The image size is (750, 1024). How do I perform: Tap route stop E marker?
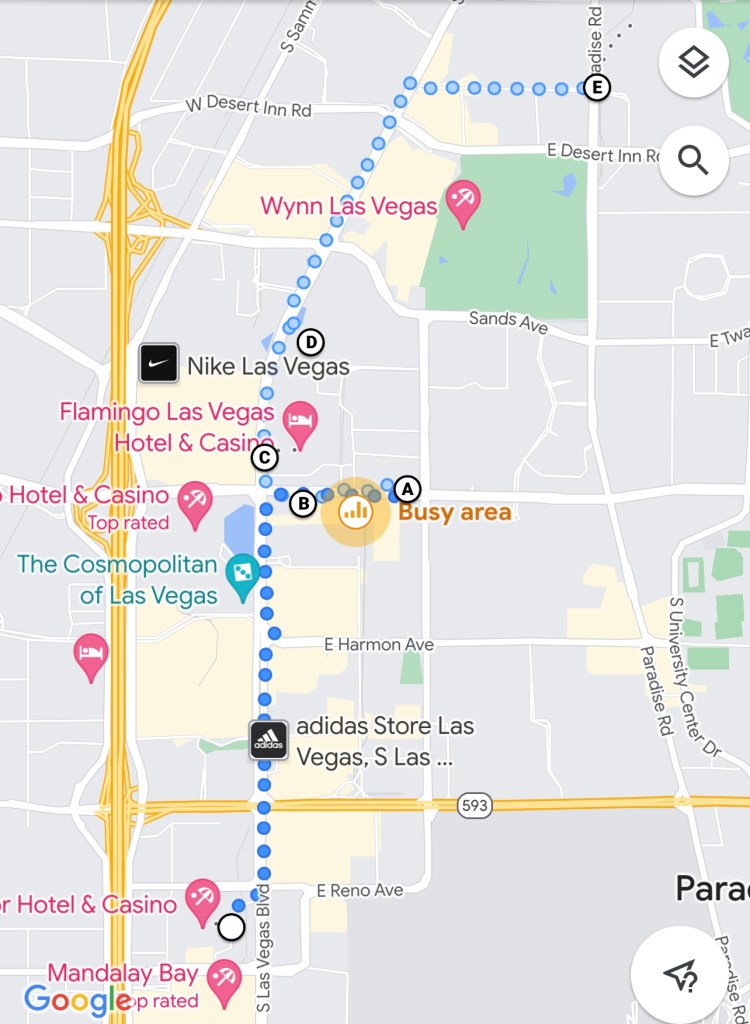click(x=597, y=88)
